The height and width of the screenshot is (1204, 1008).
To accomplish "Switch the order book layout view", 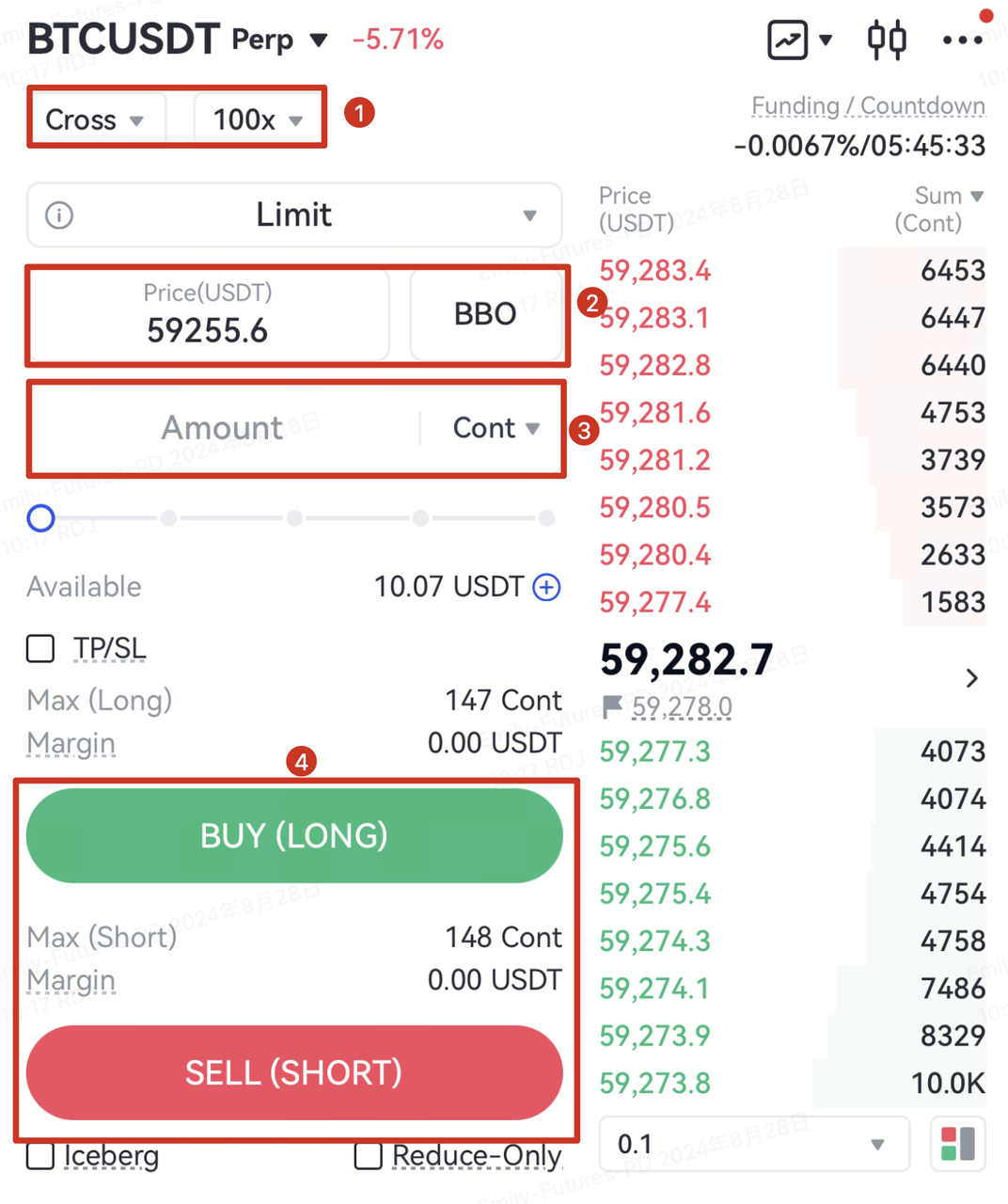I will coord(957,1144).
